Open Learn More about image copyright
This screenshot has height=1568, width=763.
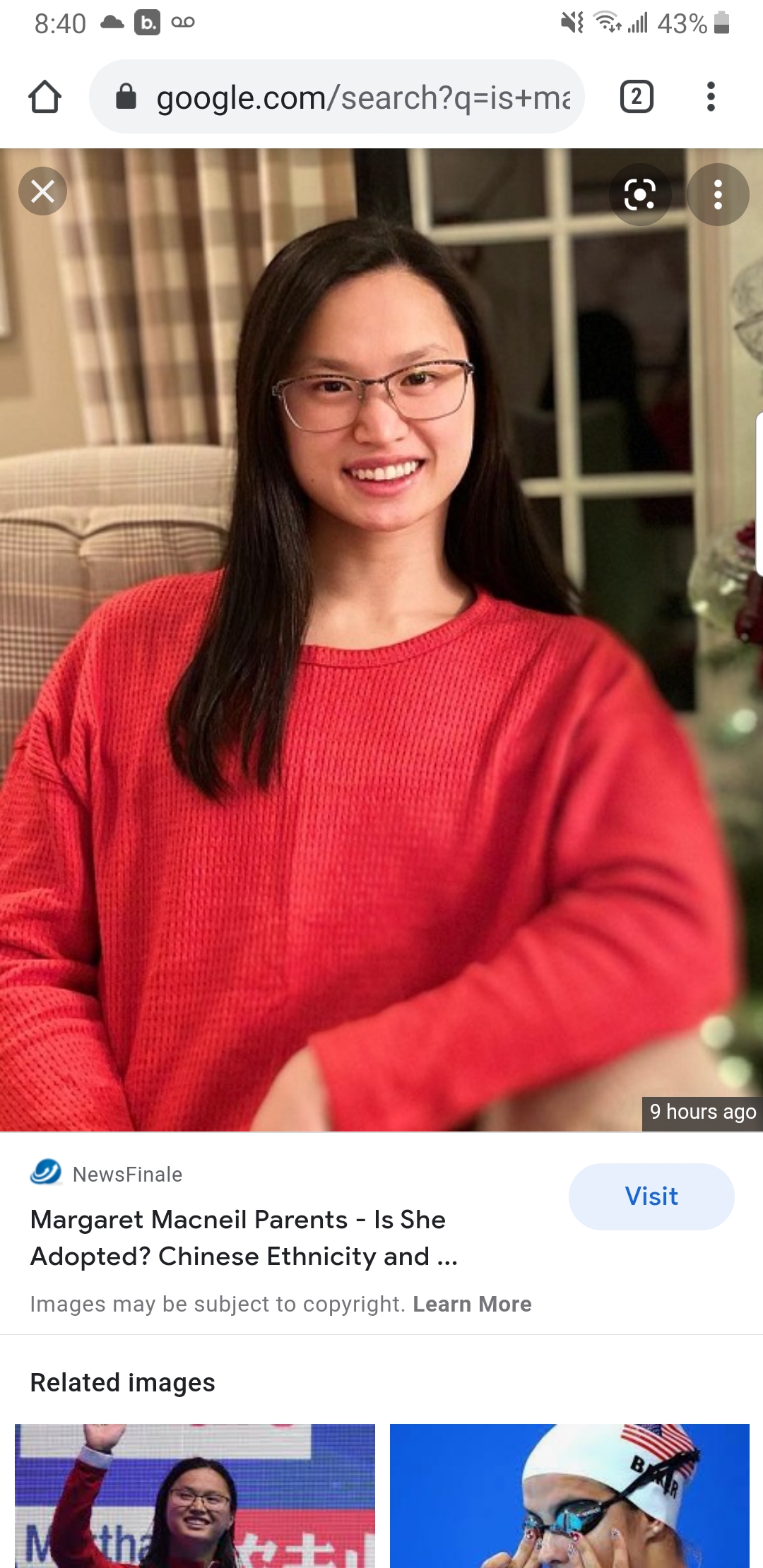[472, 1304]
